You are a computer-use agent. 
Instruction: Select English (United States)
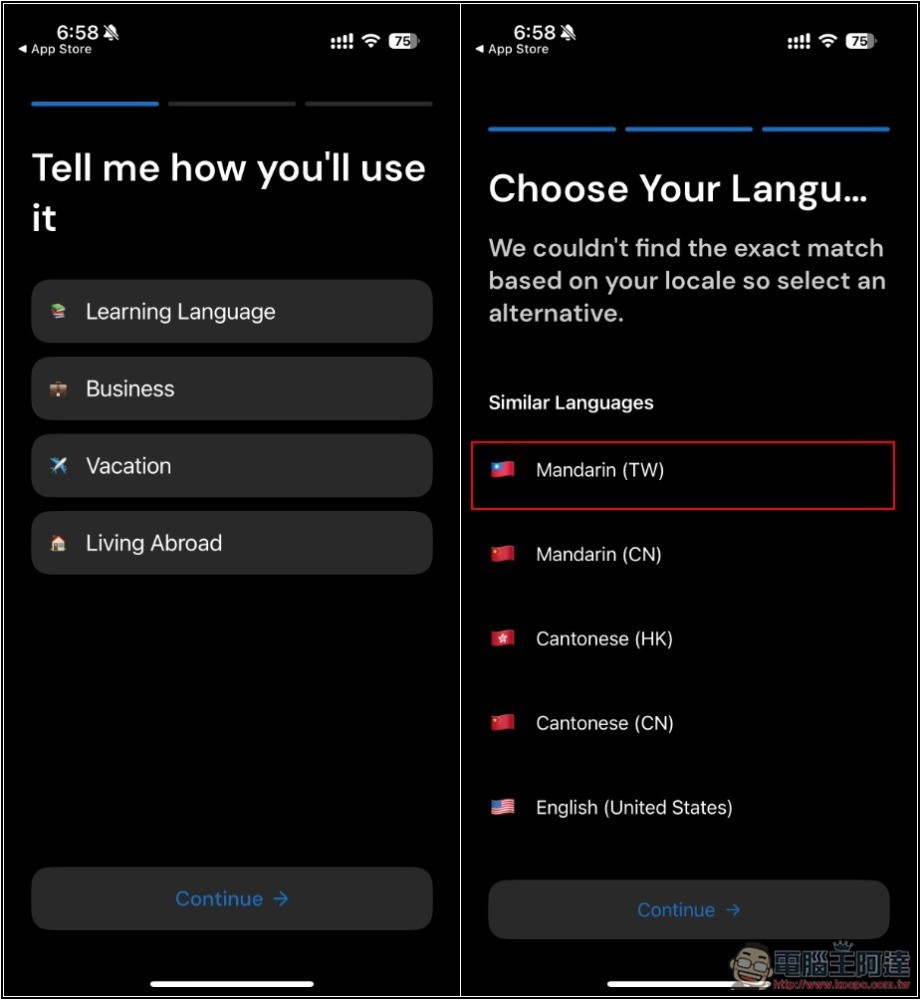682,807
